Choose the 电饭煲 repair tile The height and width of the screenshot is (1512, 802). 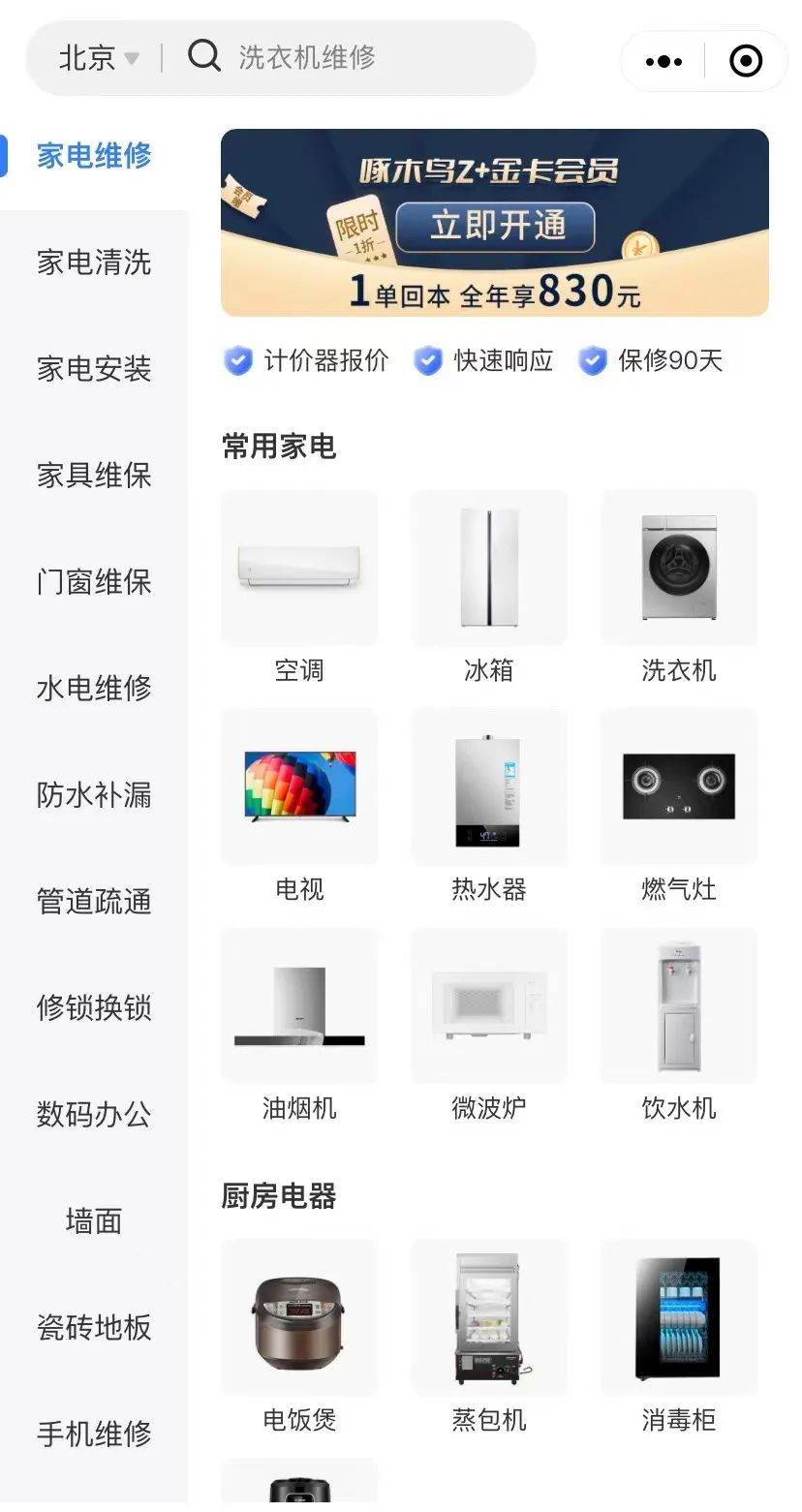299,1337
